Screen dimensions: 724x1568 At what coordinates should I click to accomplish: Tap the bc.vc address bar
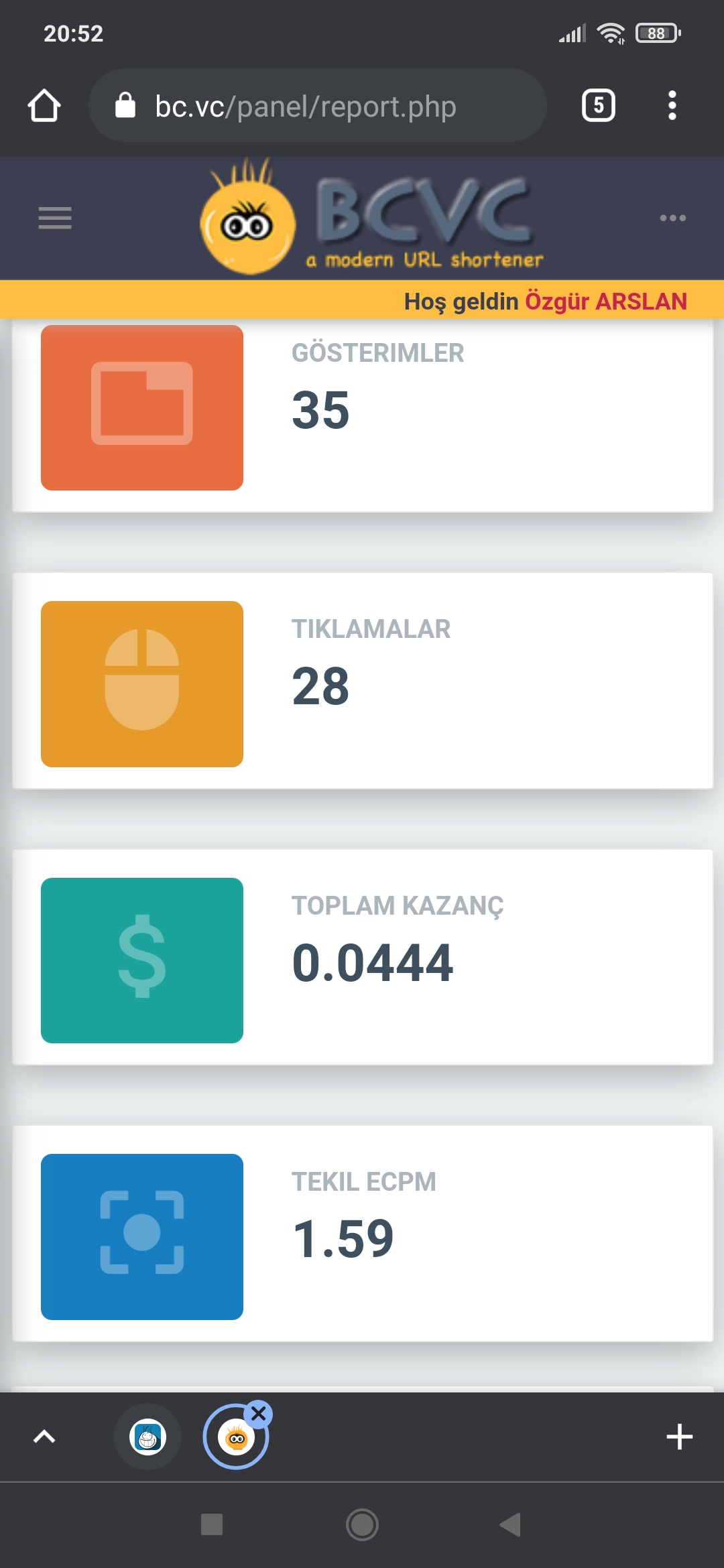pyautogui.click(x=317, y=106)
